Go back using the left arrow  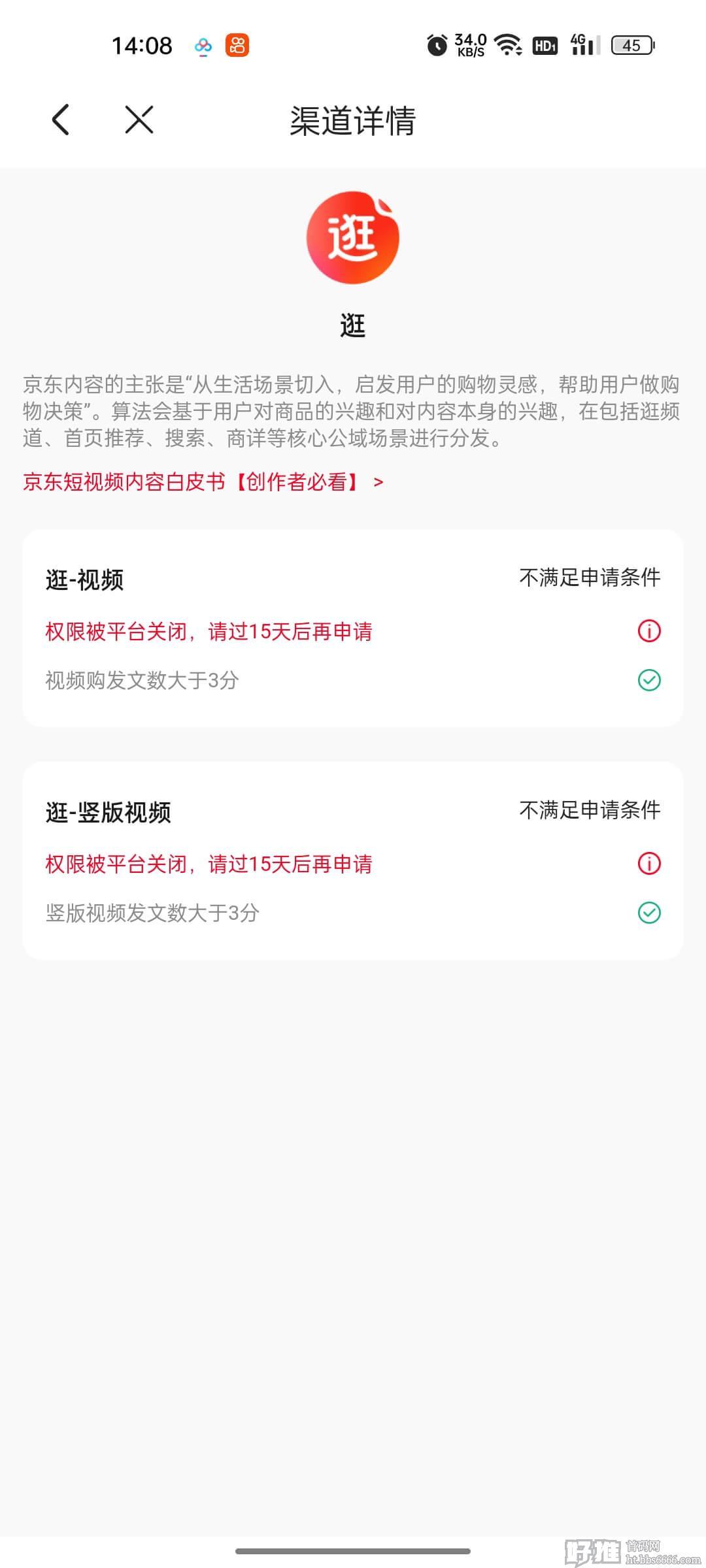pos(61,120)
